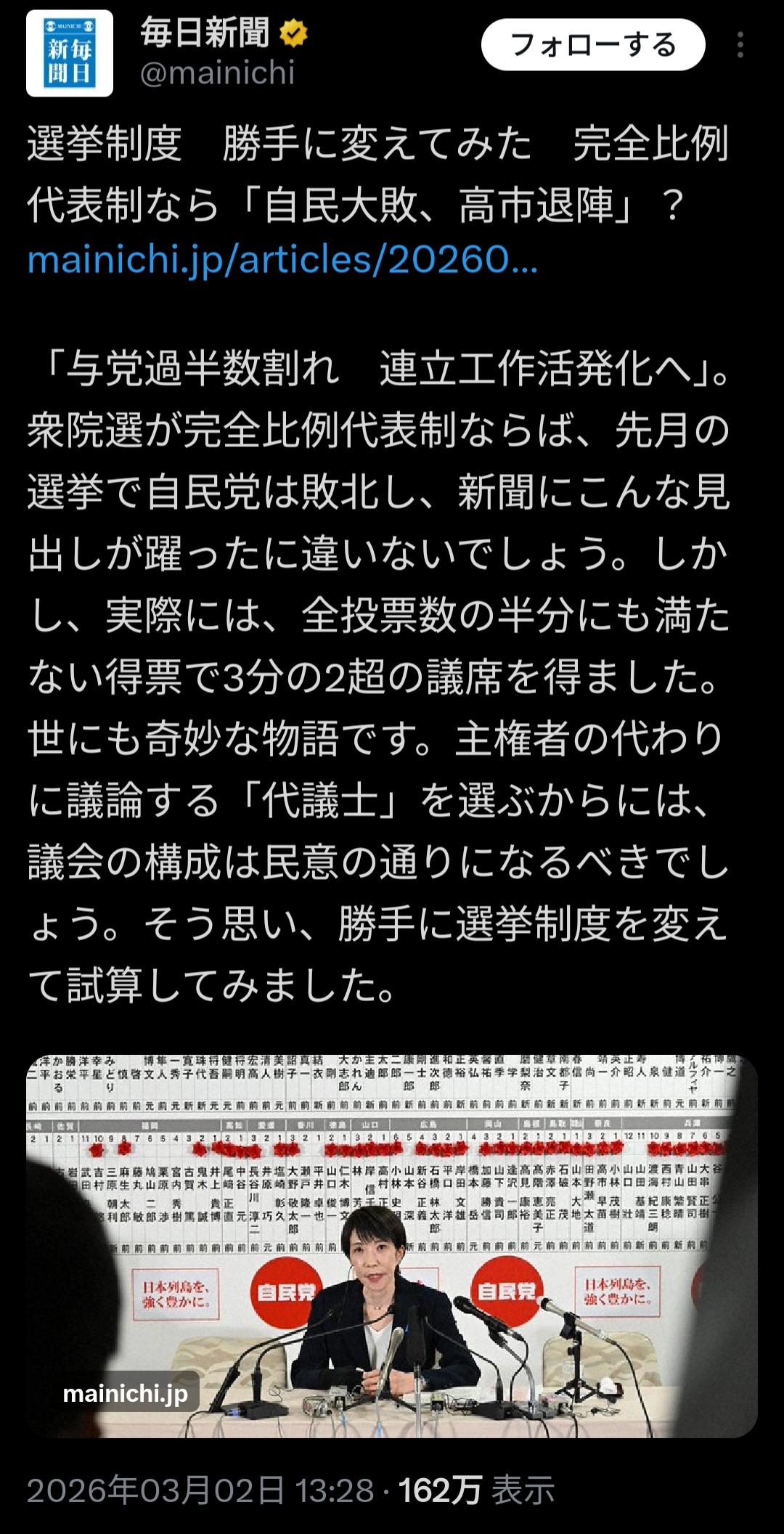This screenshot has width=784, height=1534.
Task: Open the mainichi.jp article preview image
Action: coord(392,1246)
